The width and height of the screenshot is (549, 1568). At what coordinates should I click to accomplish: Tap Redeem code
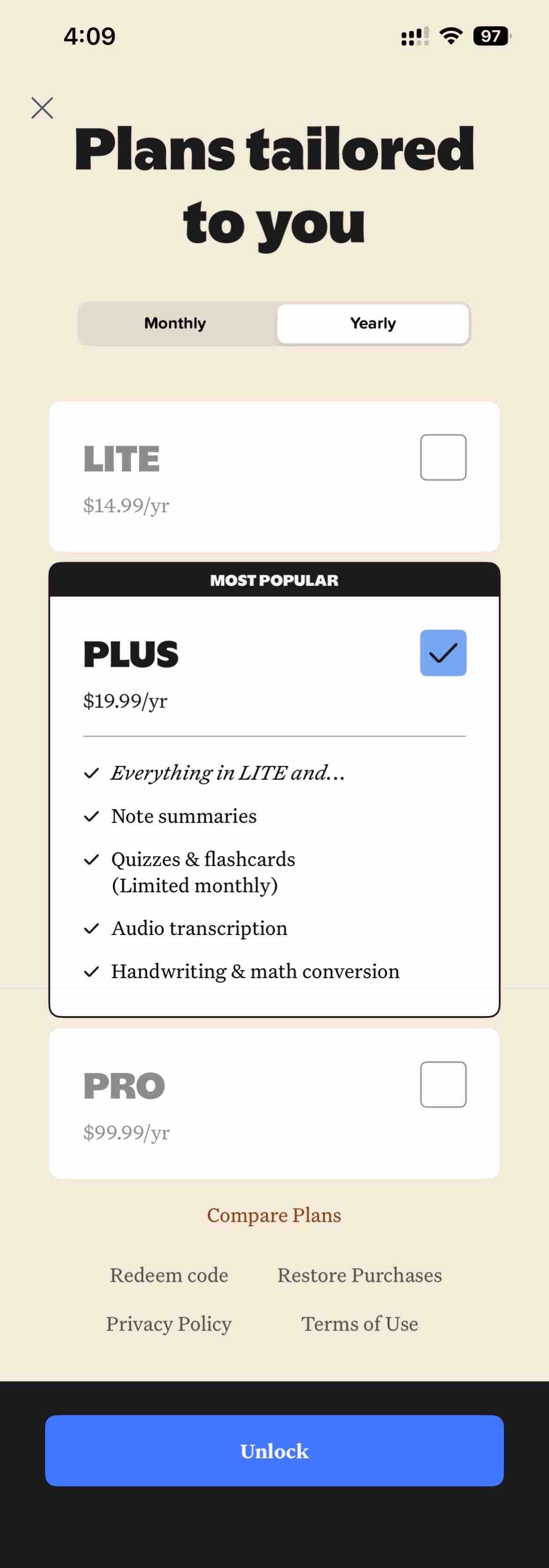coord(169,1274)
